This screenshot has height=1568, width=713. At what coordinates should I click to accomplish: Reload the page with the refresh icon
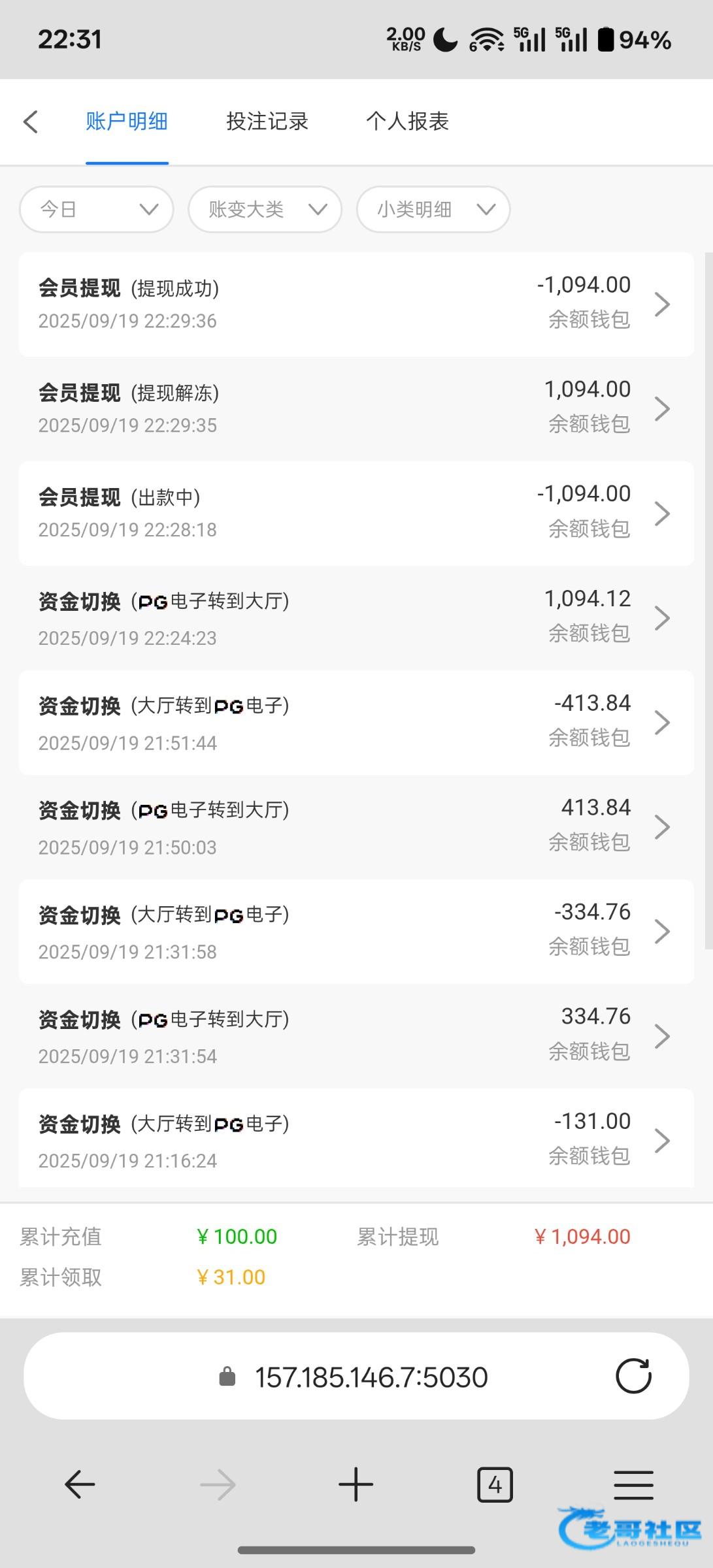coord(633,1377)
